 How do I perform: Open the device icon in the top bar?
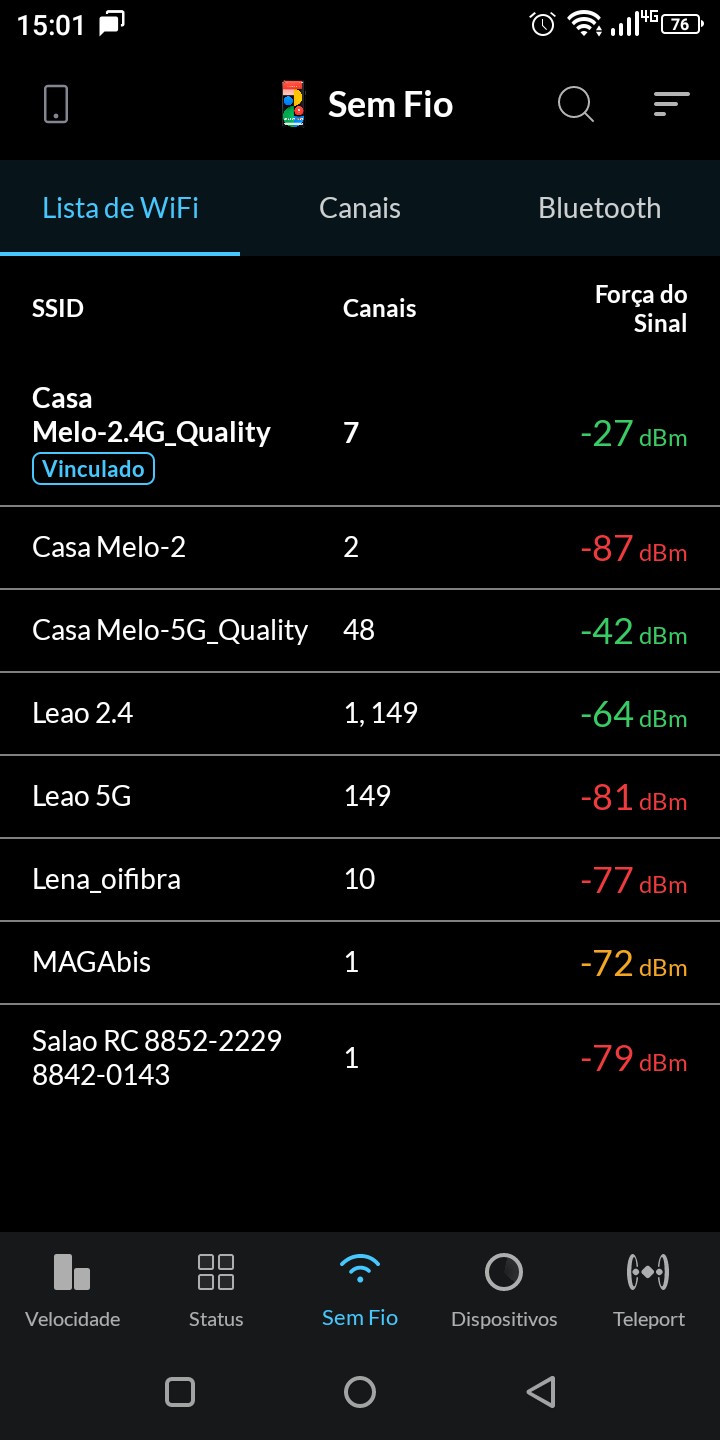[56, 104]
